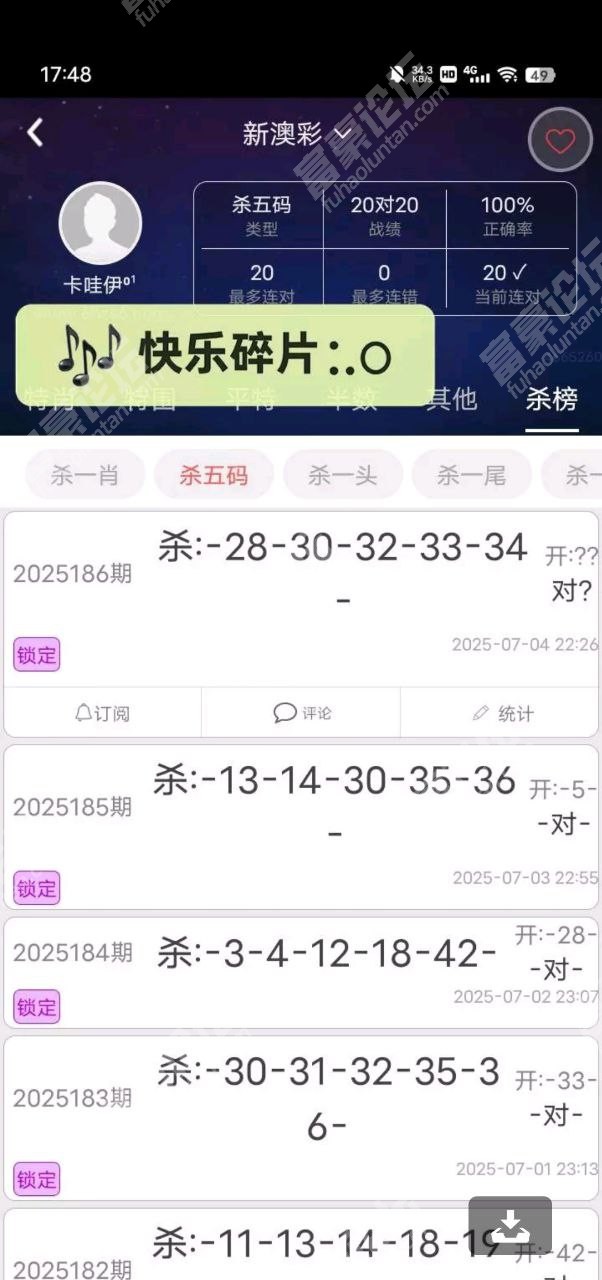The height and width of the screenshot is (1280, 602).
Task: Open the 新澳彩 dropdown selector
Action: [x=297, y=134]
